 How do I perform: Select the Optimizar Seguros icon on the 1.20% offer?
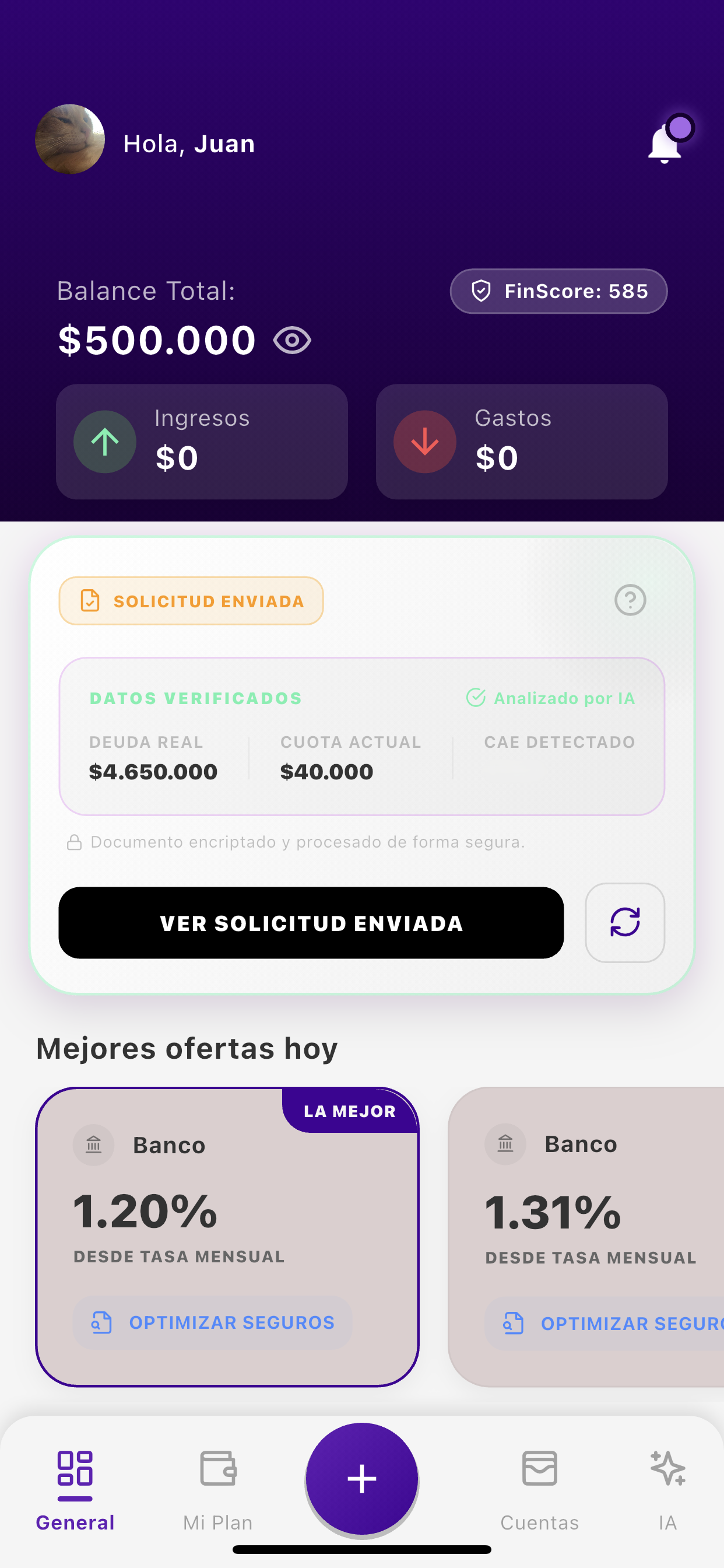tap(102, 1322)
